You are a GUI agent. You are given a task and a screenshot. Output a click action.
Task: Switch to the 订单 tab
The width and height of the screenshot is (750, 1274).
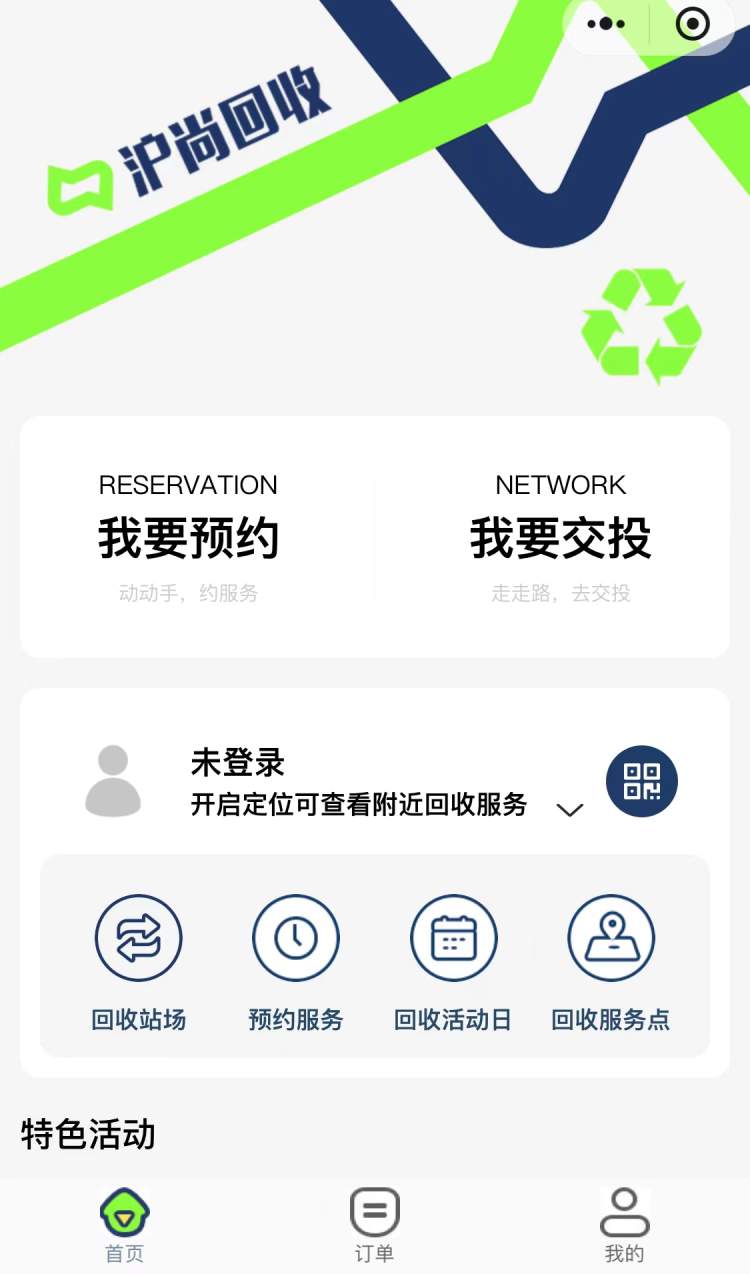coord(375,1226)
